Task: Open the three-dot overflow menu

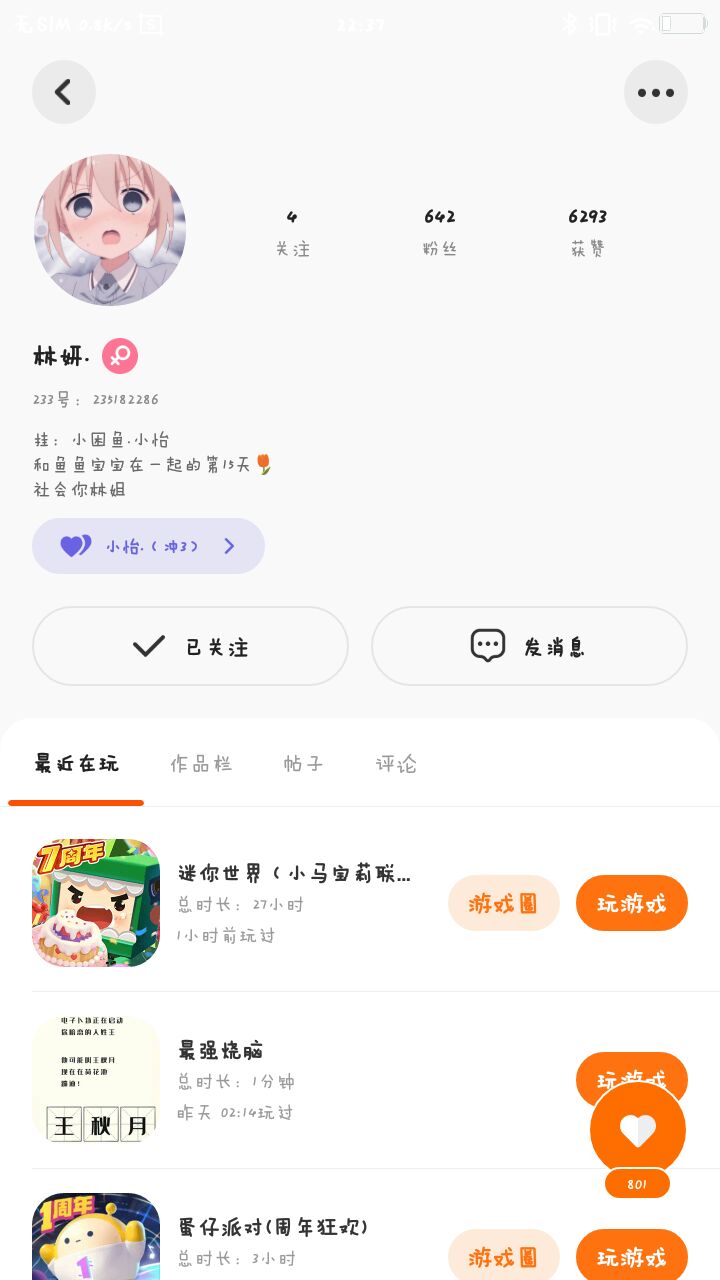Action: pyautogui.click(x=655, y=92)
